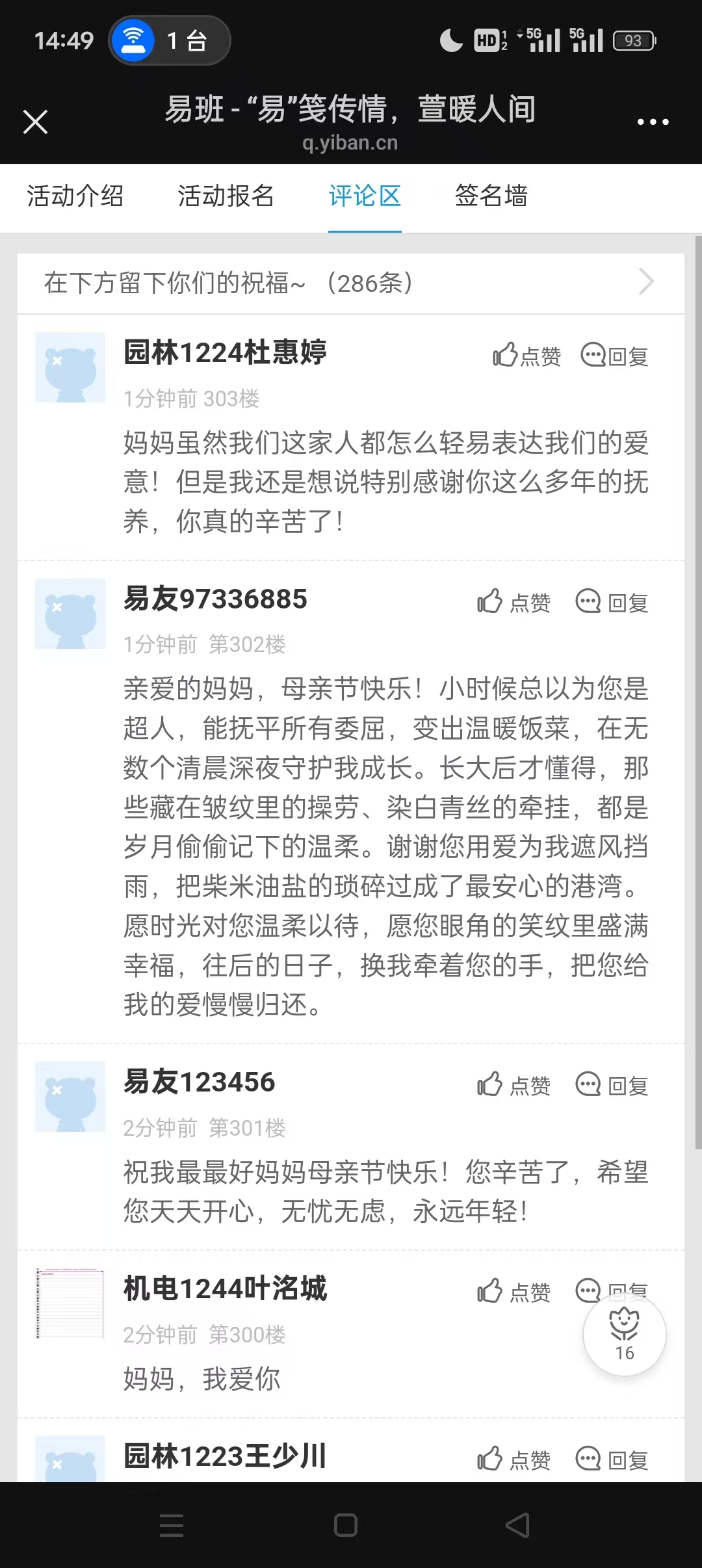702x1568 pixels.
Task: Open recent apps from the navigation bar
Action: pyautogui.click(x=172, y=1525)
